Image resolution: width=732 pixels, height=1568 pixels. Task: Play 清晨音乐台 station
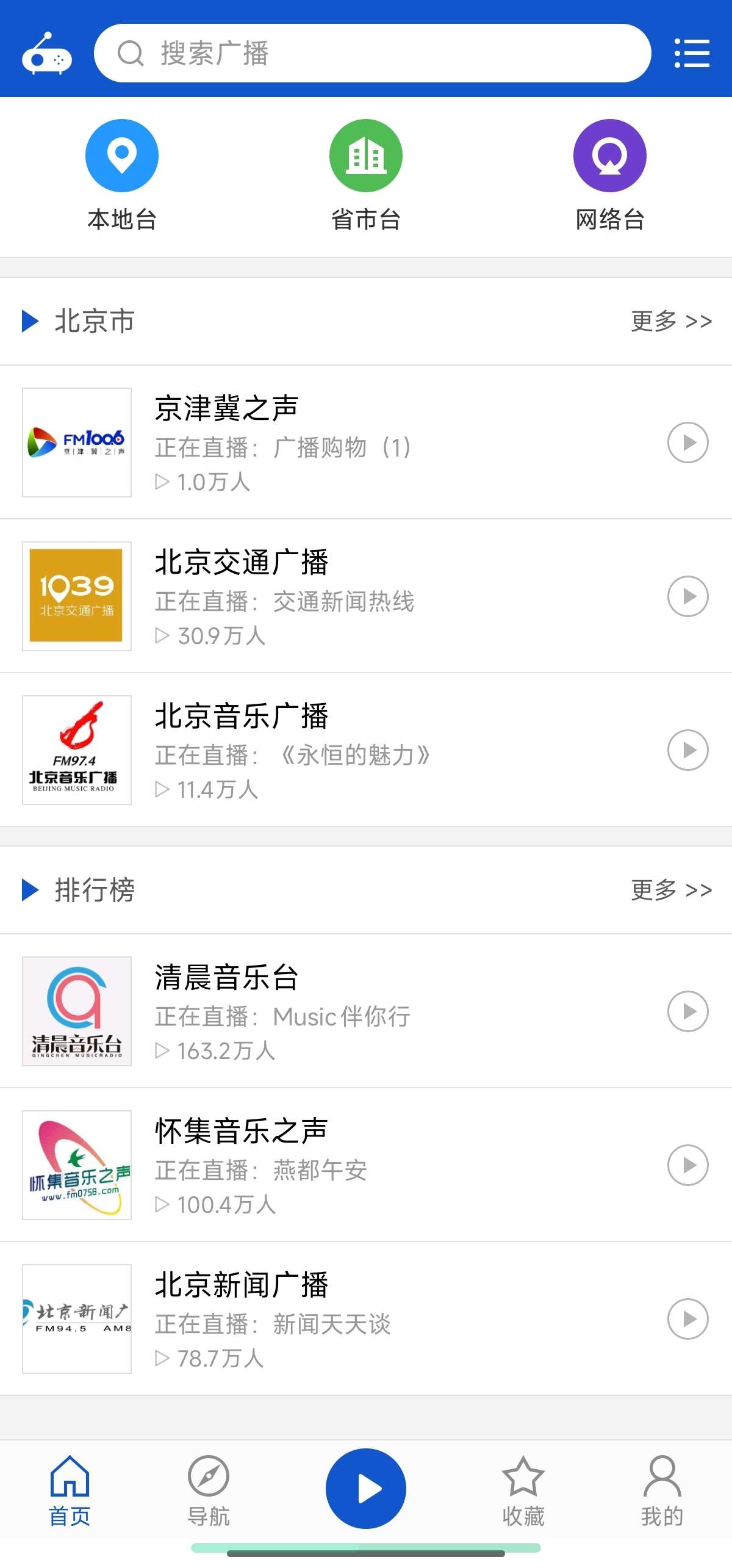687,1011
